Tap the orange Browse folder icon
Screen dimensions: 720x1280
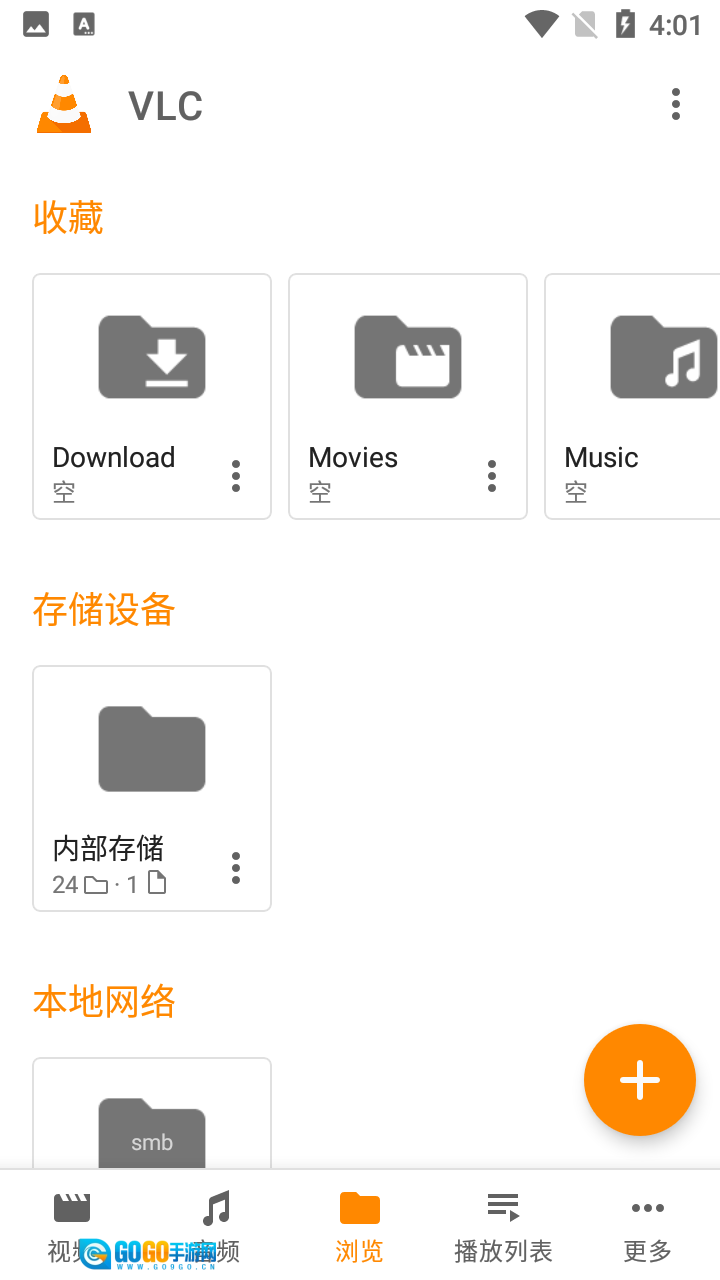pos(359,1207)
